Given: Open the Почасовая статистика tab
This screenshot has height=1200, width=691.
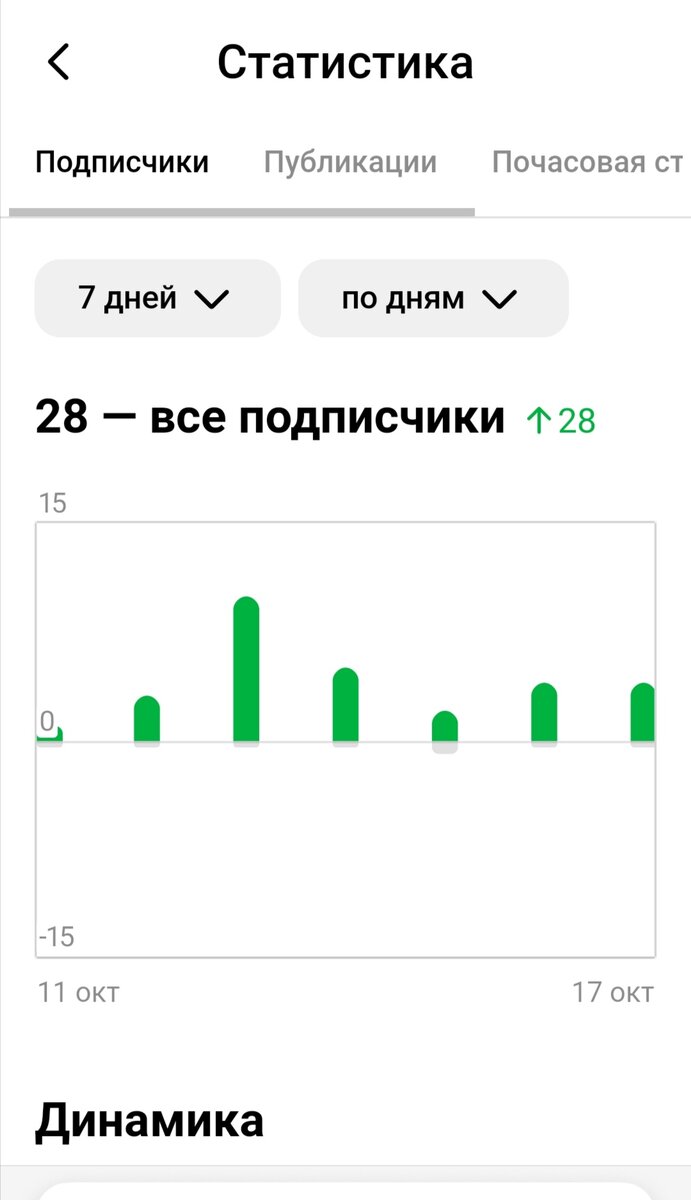Looking at the screenshot, I should [586, 162].
